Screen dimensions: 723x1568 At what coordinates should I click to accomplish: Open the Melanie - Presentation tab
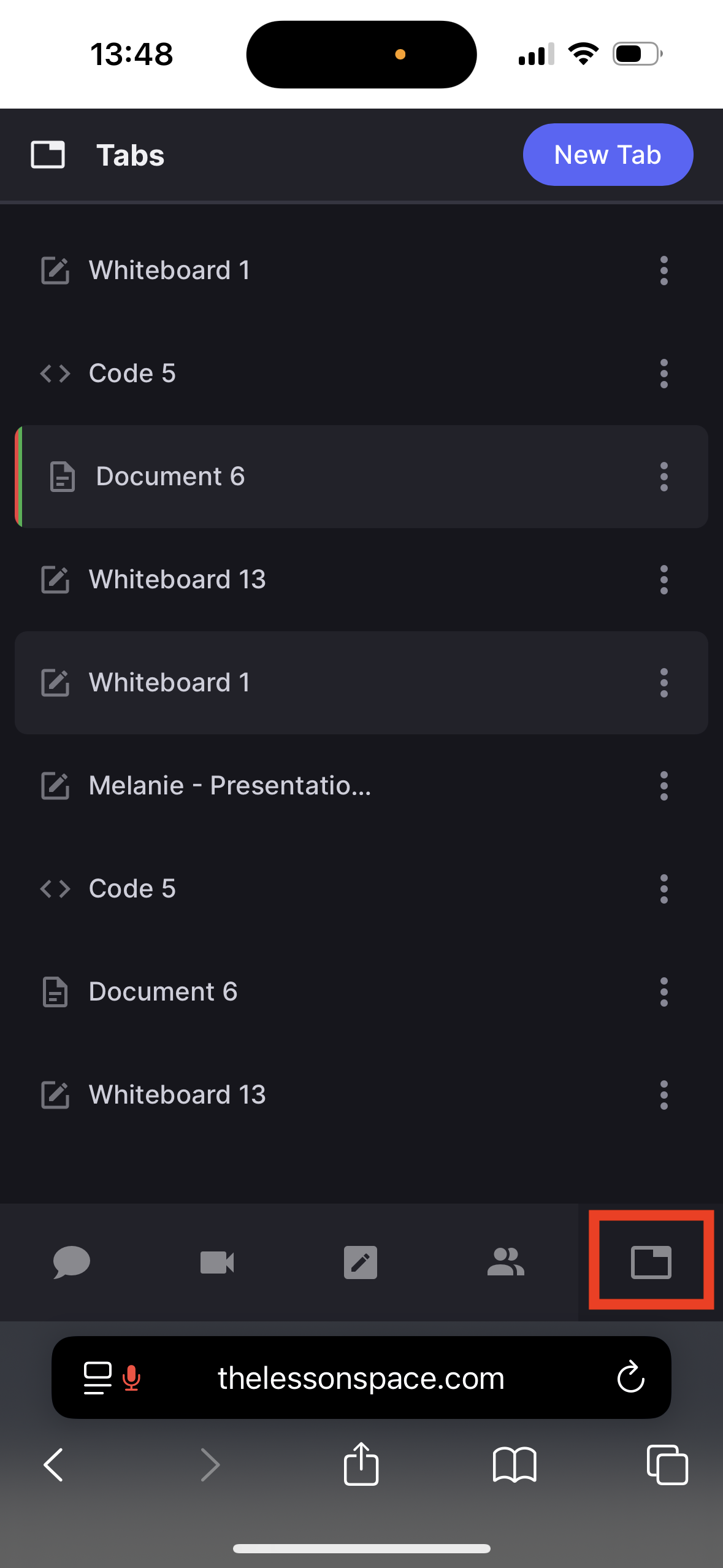(361, 785)
